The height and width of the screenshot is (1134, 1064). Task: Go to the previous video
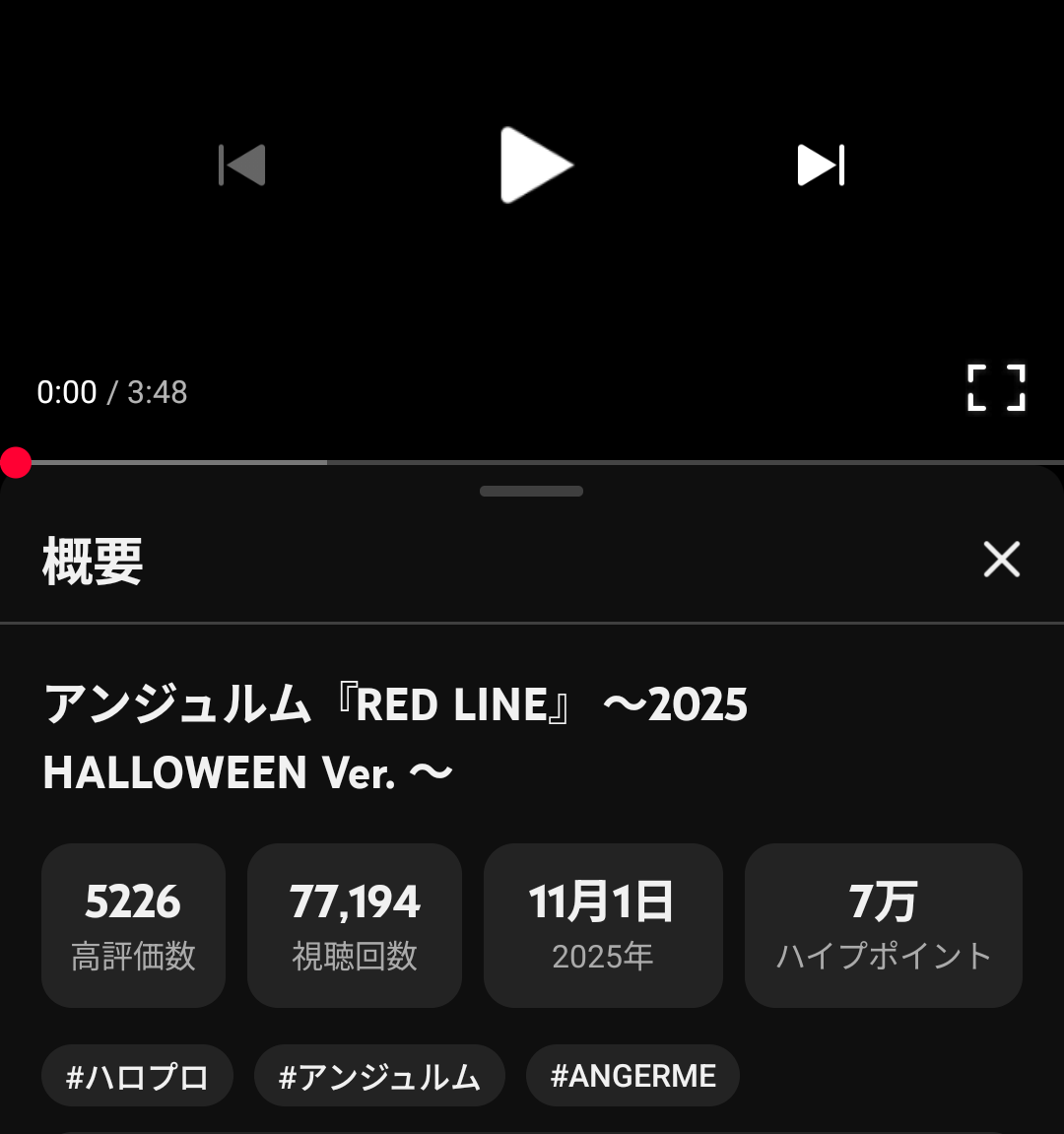point(242,165)
